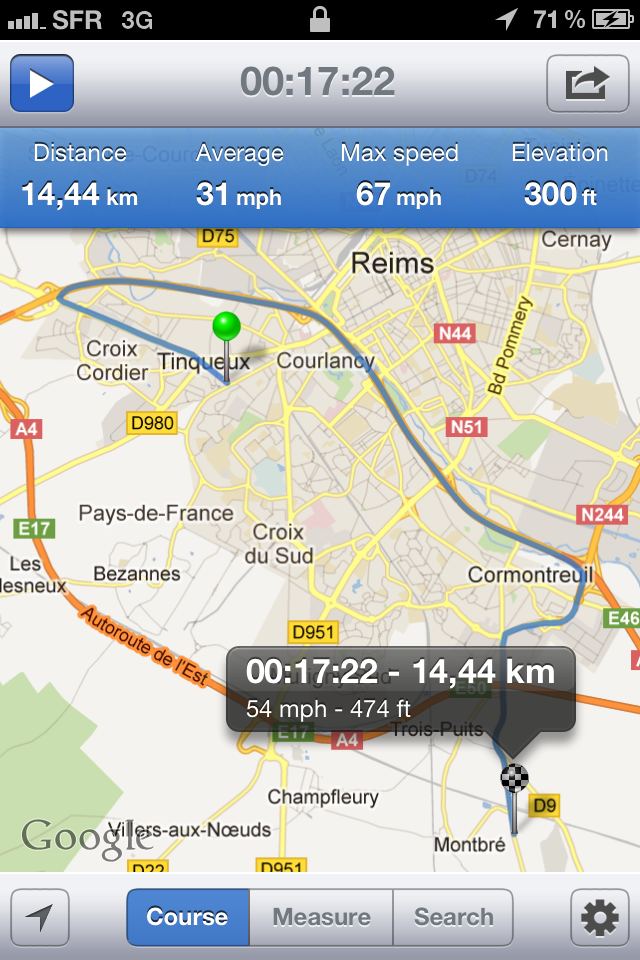Switch to the Search tab
Viewport: 640px width, 960px height.
coord(453,917)
